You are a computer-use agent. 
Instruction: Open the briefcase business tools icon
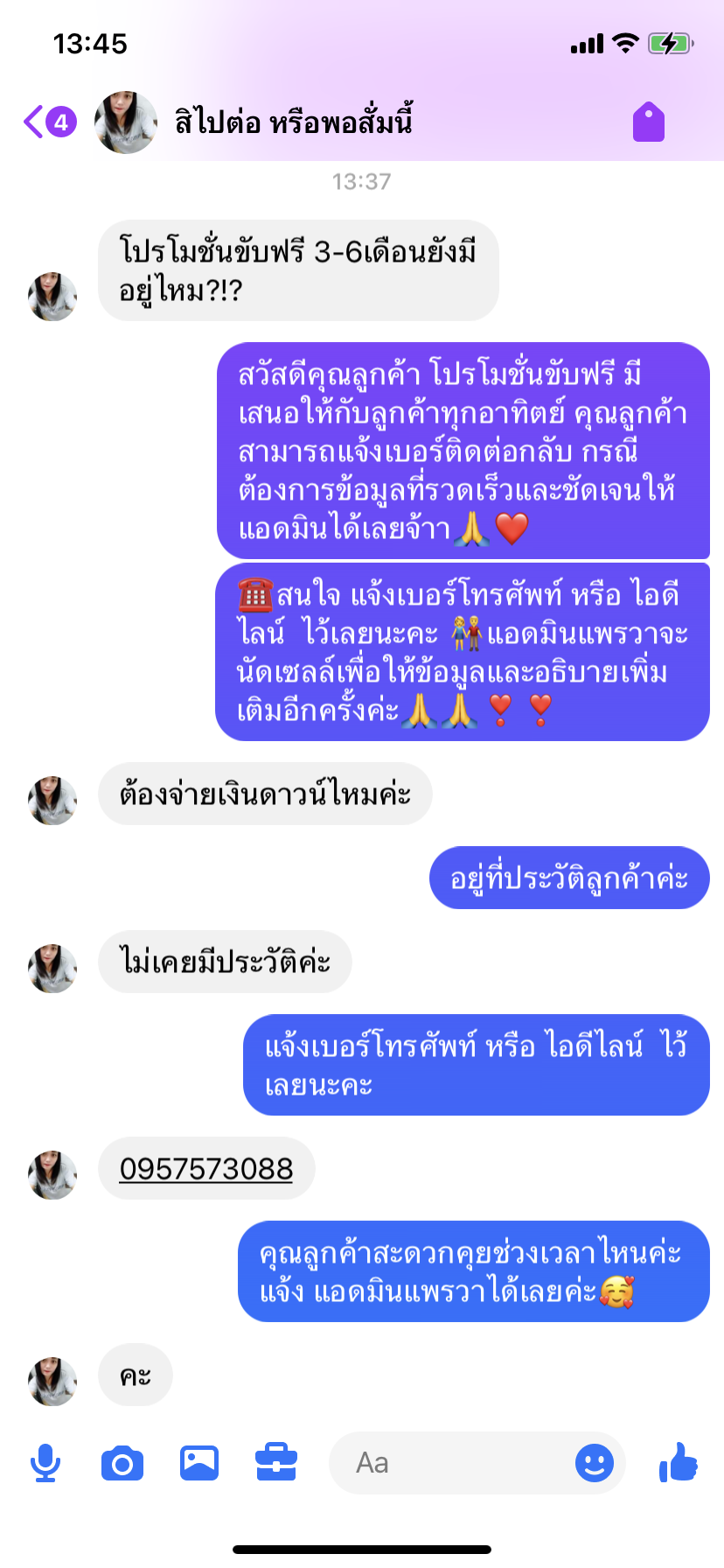276,1463
